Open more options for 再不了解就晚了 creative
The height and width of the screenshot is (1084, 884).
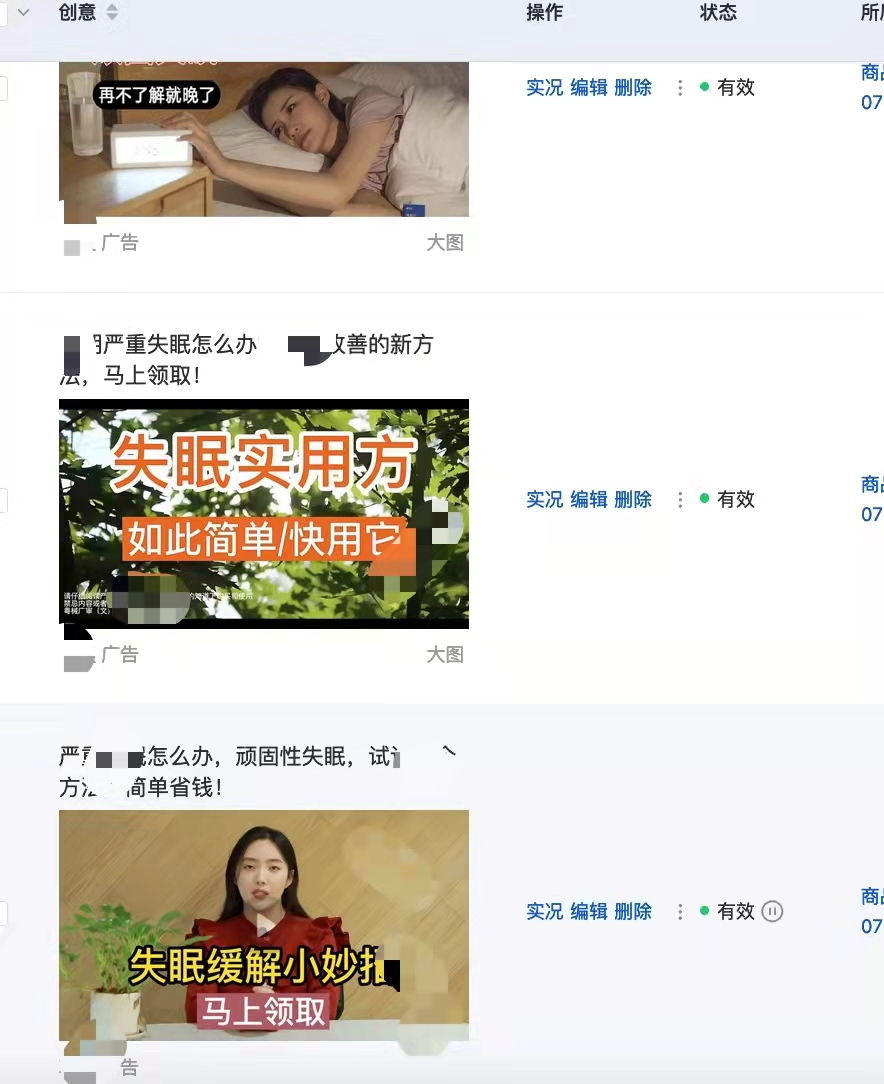click(680, 88)
